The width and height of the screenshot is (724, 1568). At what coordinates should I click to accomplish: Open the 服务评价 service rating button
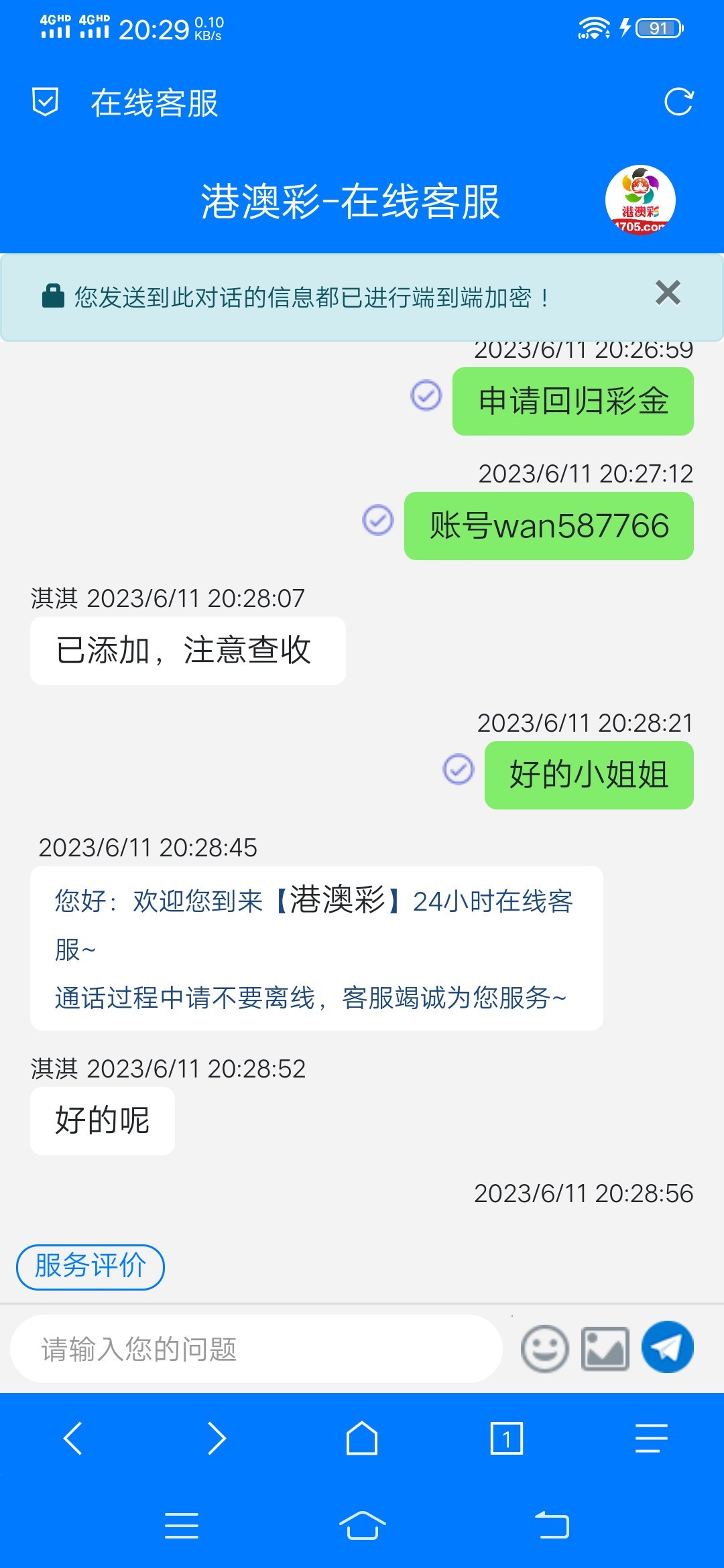(90, 1266)
